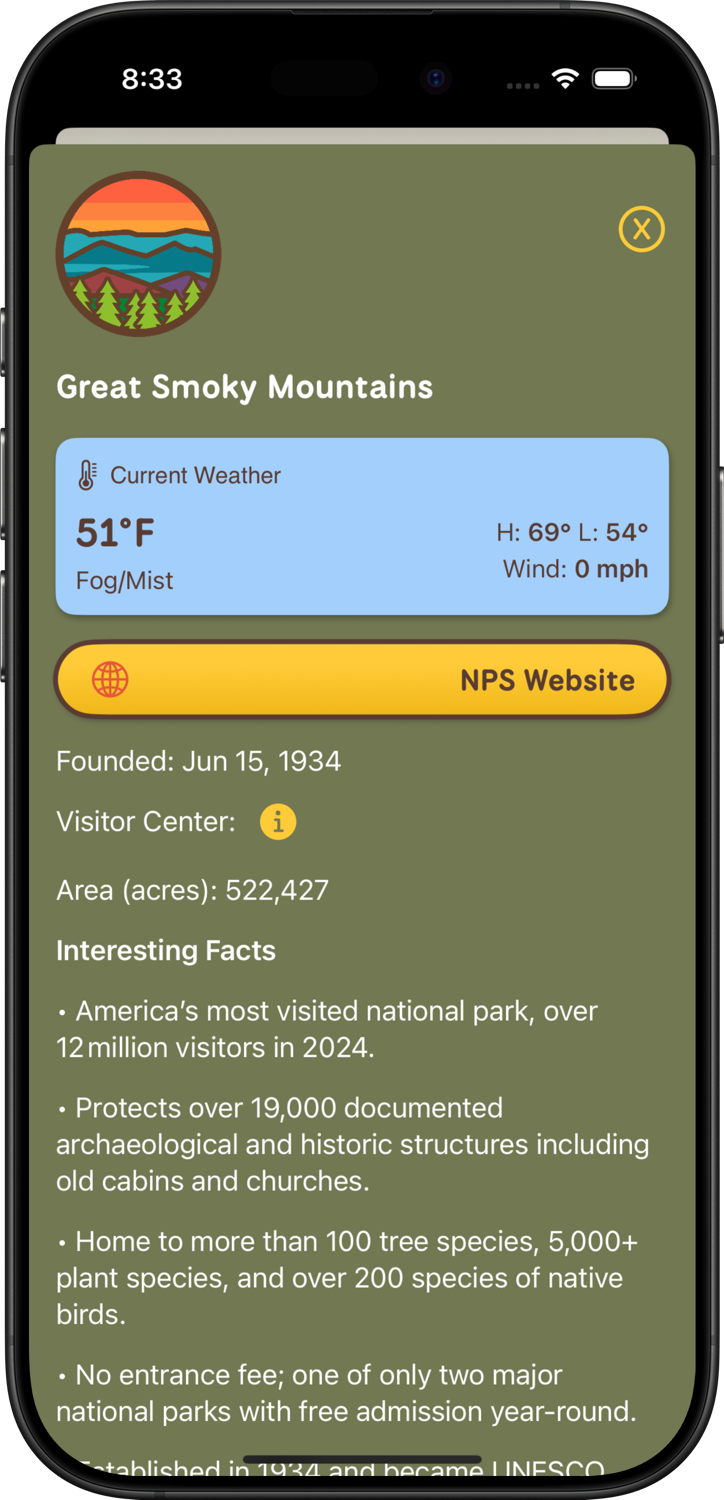Tap the Visitor Center info icon

click(x=278, y=822)
